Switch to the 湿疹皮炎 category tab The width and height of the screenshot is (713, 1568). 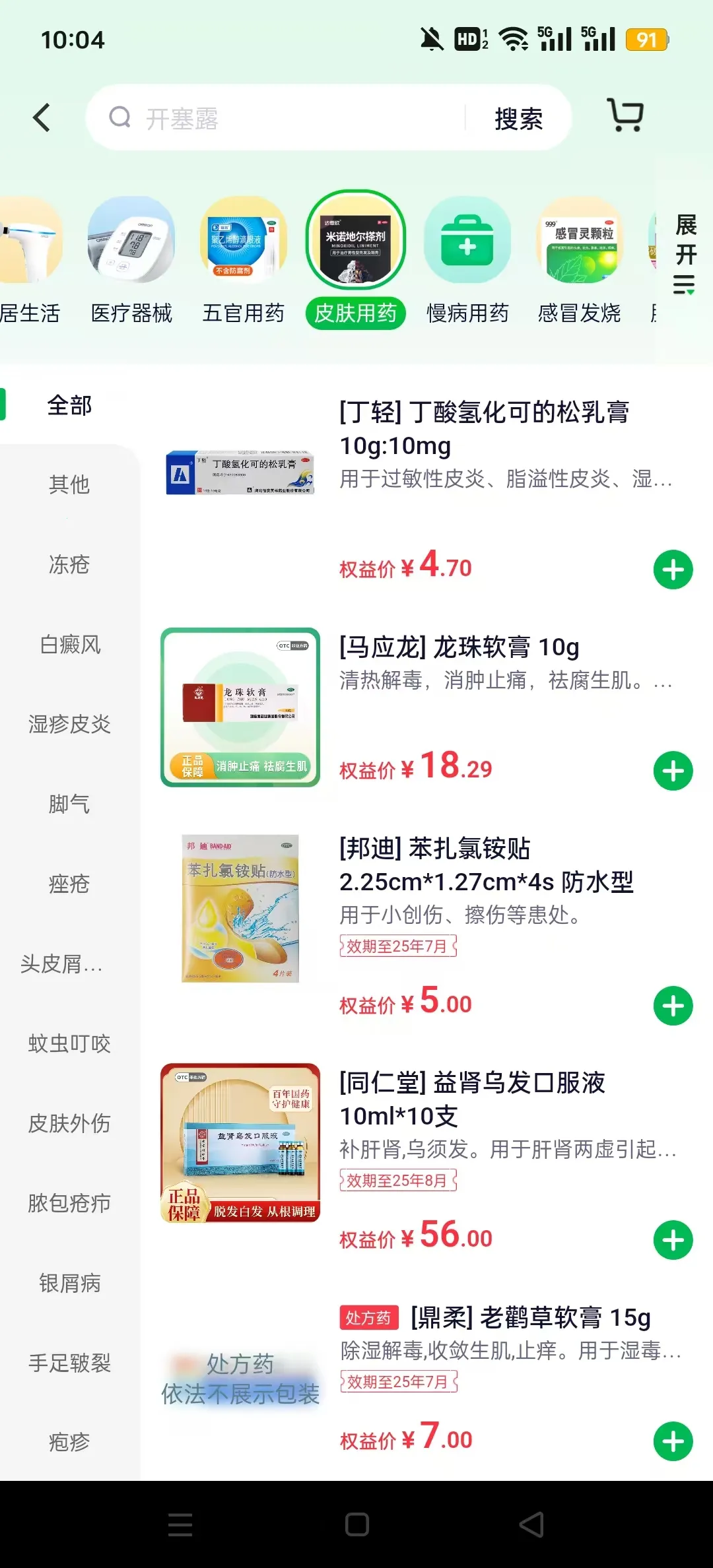pyautogui.click(x=69, y=724)
